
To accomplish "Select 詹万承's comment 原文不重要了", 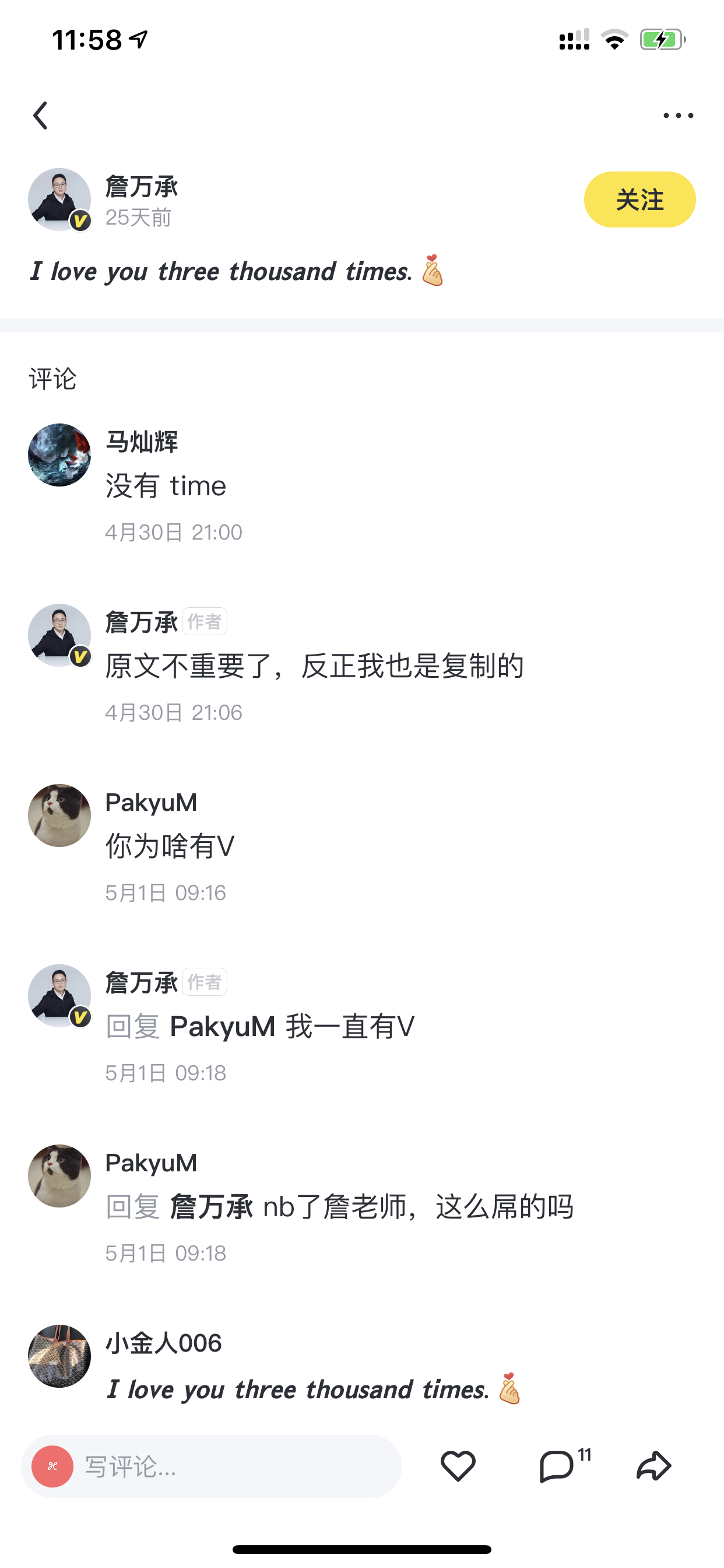I will (315, 666).
